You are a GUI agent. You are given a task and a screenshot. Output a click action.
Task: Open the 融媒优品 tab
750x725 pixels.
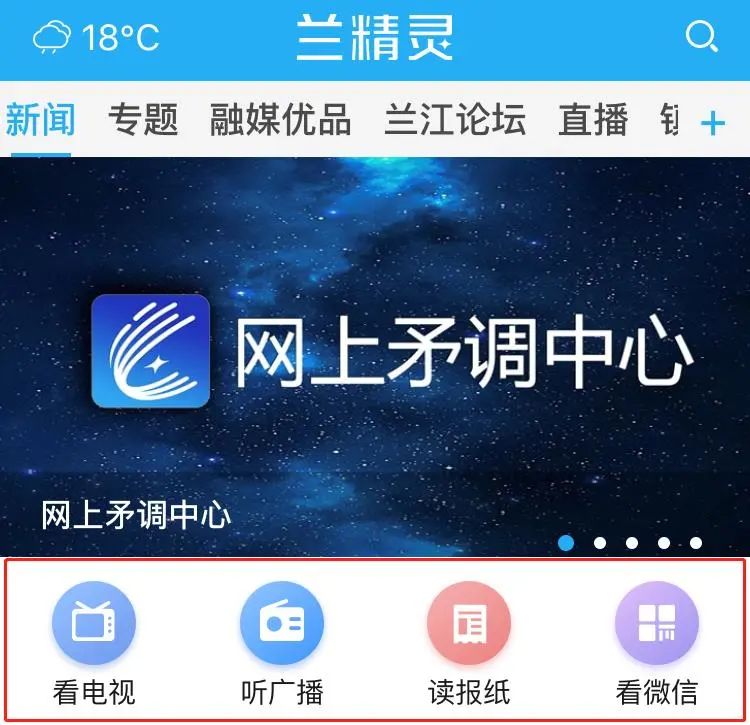[280, 120]
